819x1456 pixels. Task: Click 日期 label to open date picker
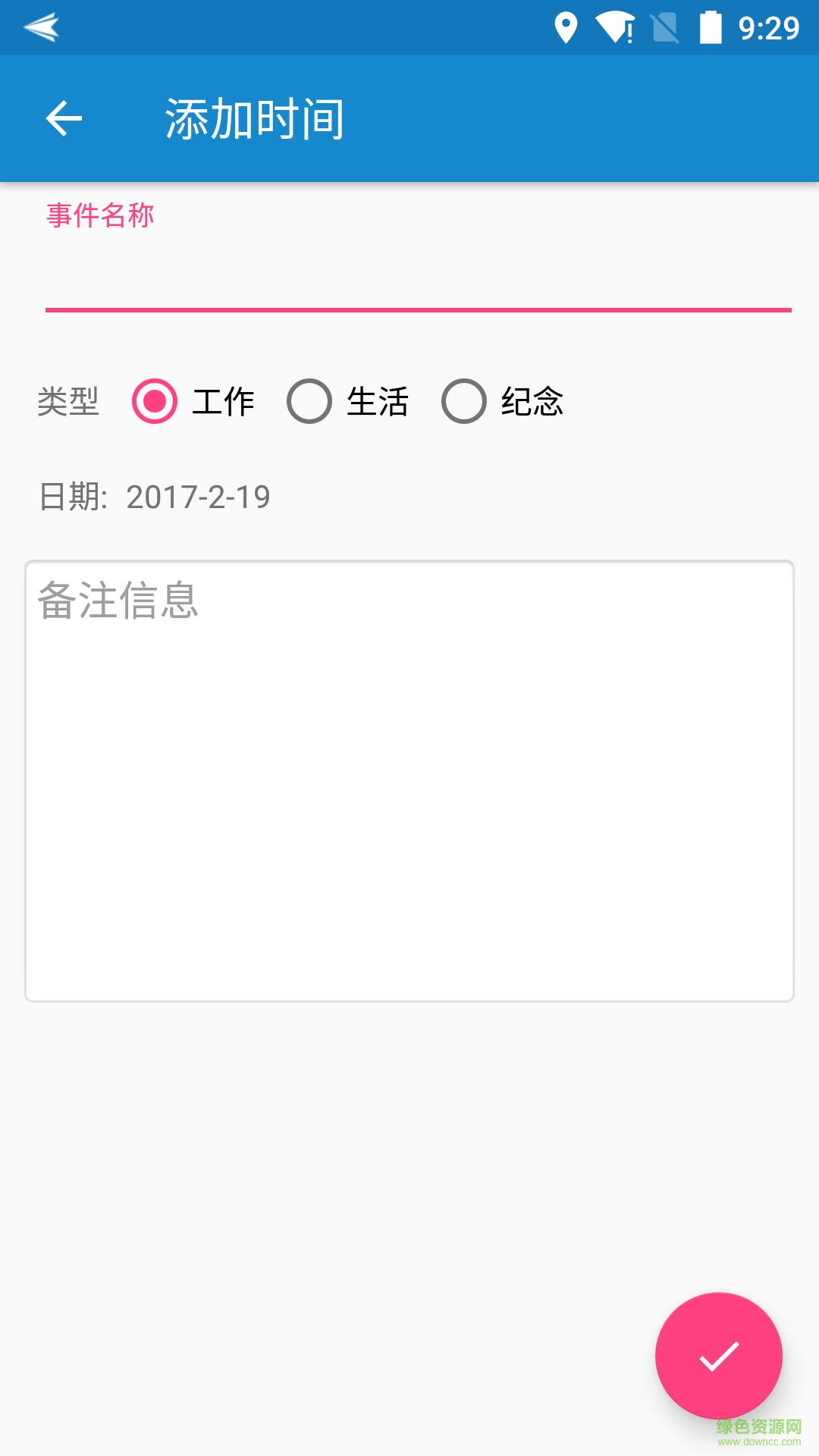point(72,497)
